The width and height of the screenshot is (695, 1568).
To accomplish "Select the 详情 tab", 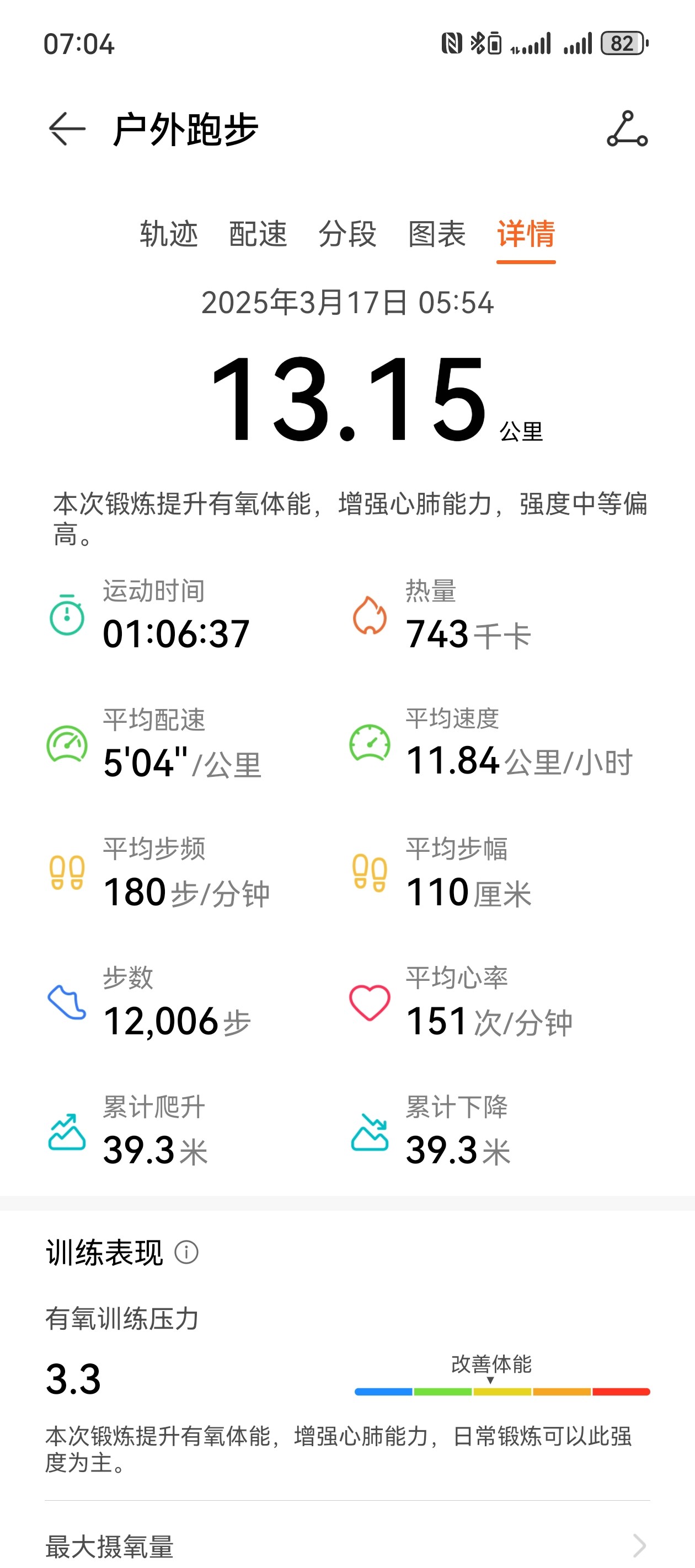I will coord(526,235).
